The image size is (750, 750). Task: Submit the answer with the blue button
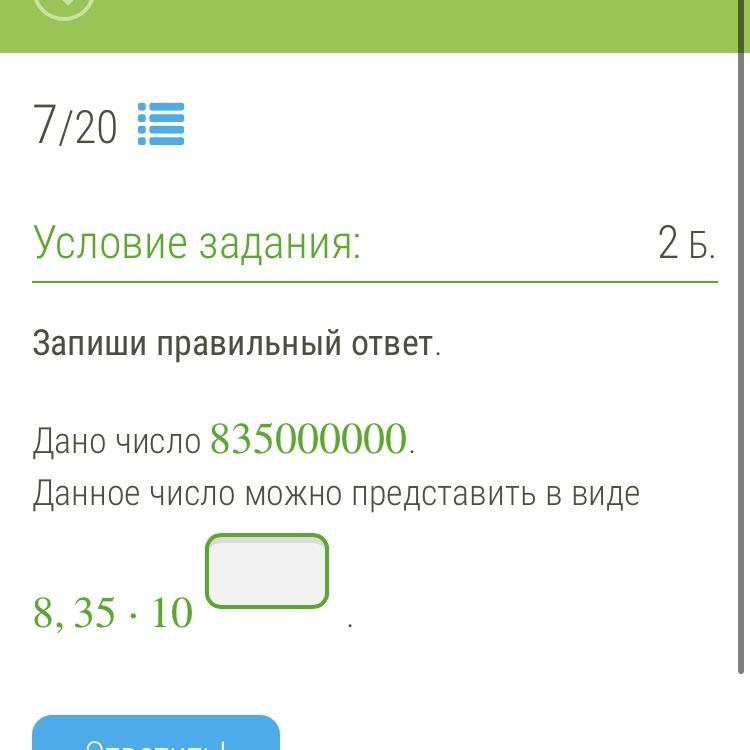tap(156, 736)
